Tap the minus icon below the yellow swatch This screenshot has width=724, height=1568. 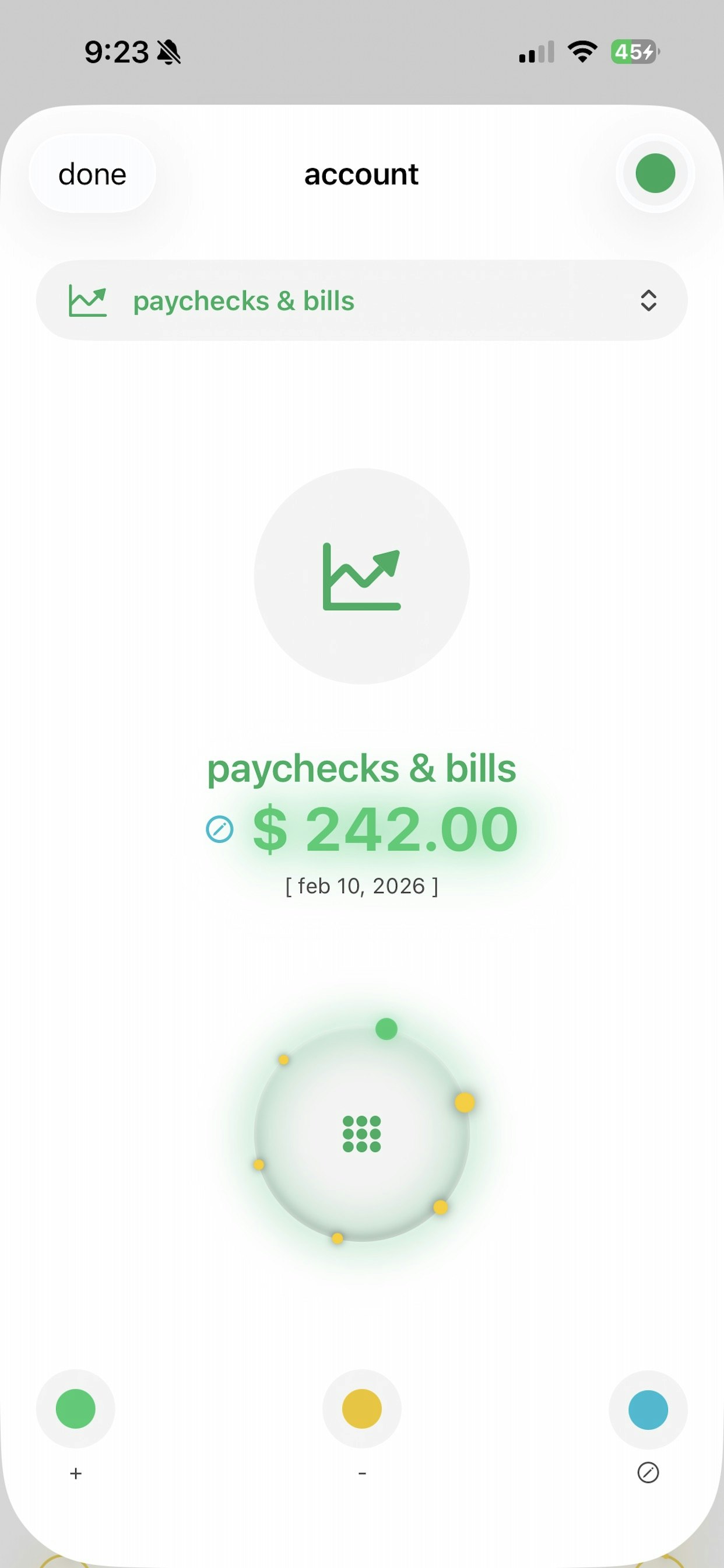click(x=361, y=1473)
